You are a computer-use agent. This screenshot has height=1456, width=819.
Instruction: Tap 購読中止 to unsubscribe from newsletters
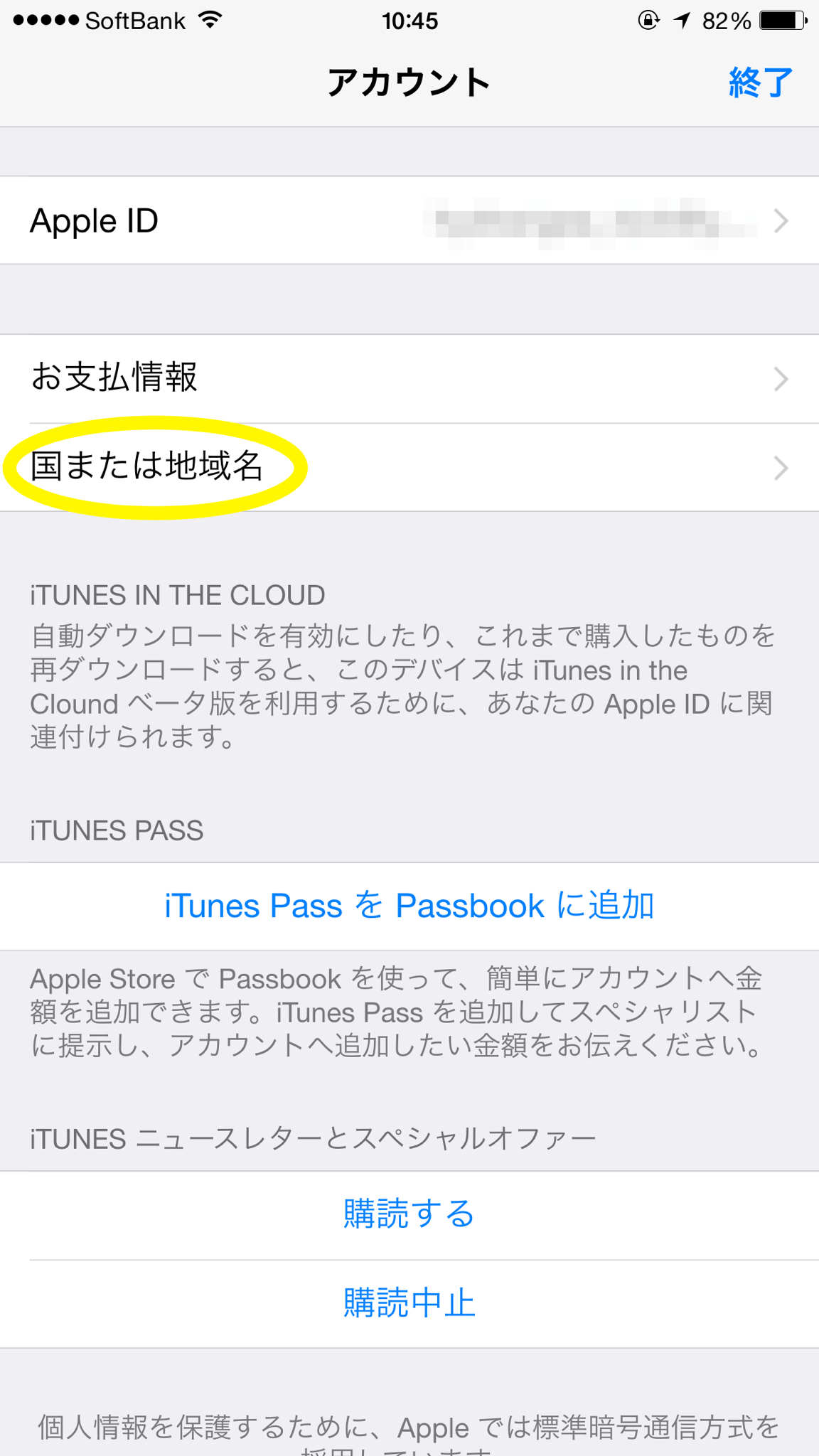point(409,1303)
